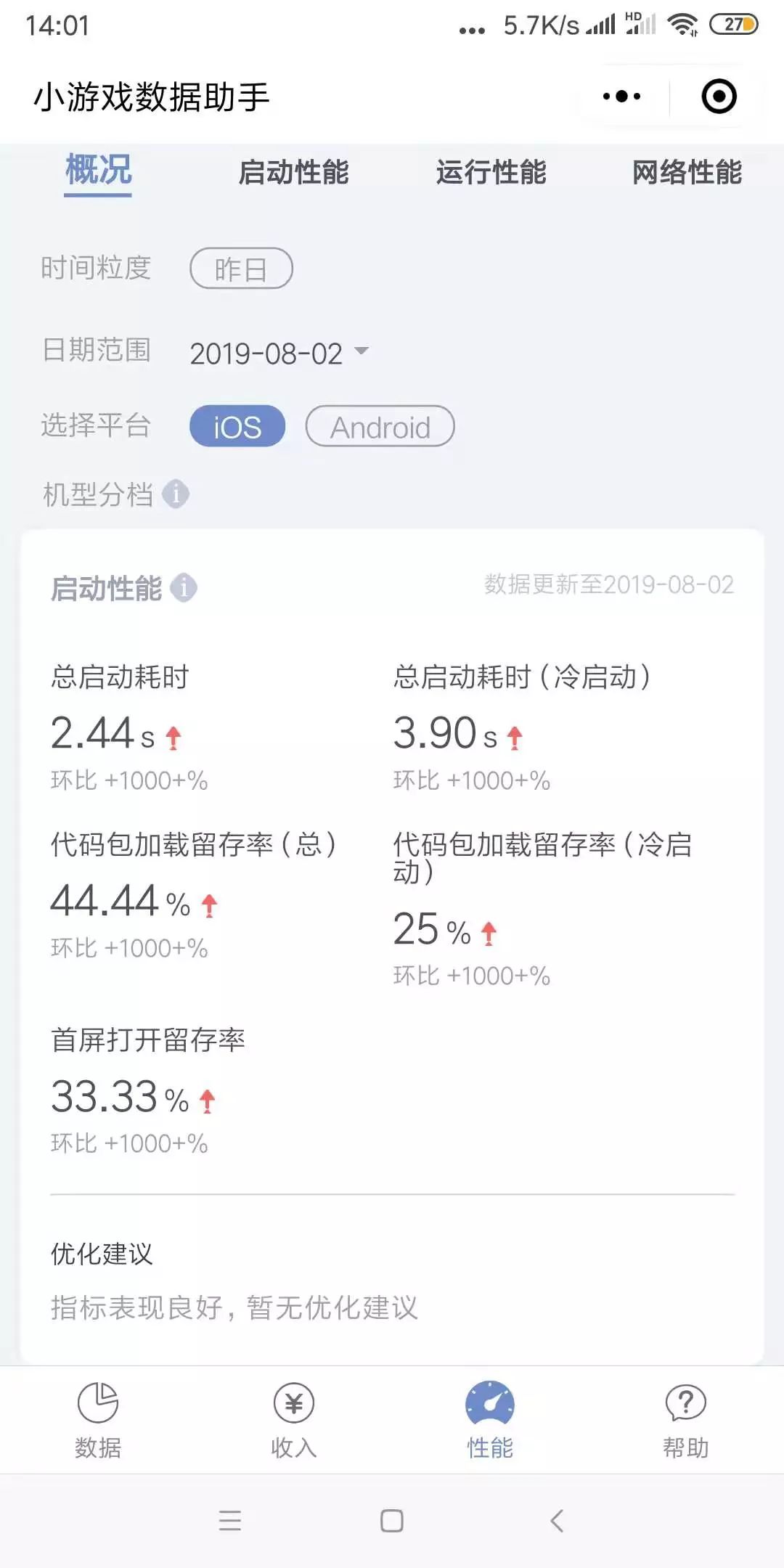Open the info icon beside 启动性能 heading
The image size is (784, 1568).
pos(184,587)
